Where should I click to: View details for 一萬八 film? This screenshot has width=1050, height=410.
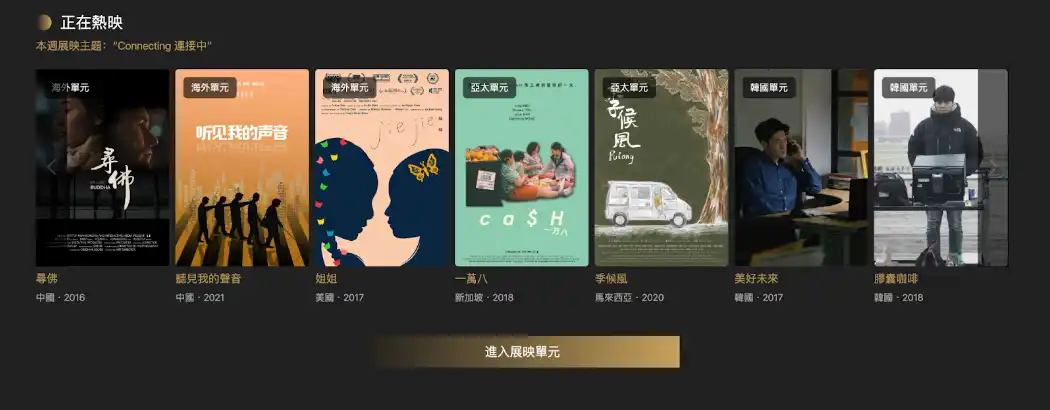coord(521,168)
